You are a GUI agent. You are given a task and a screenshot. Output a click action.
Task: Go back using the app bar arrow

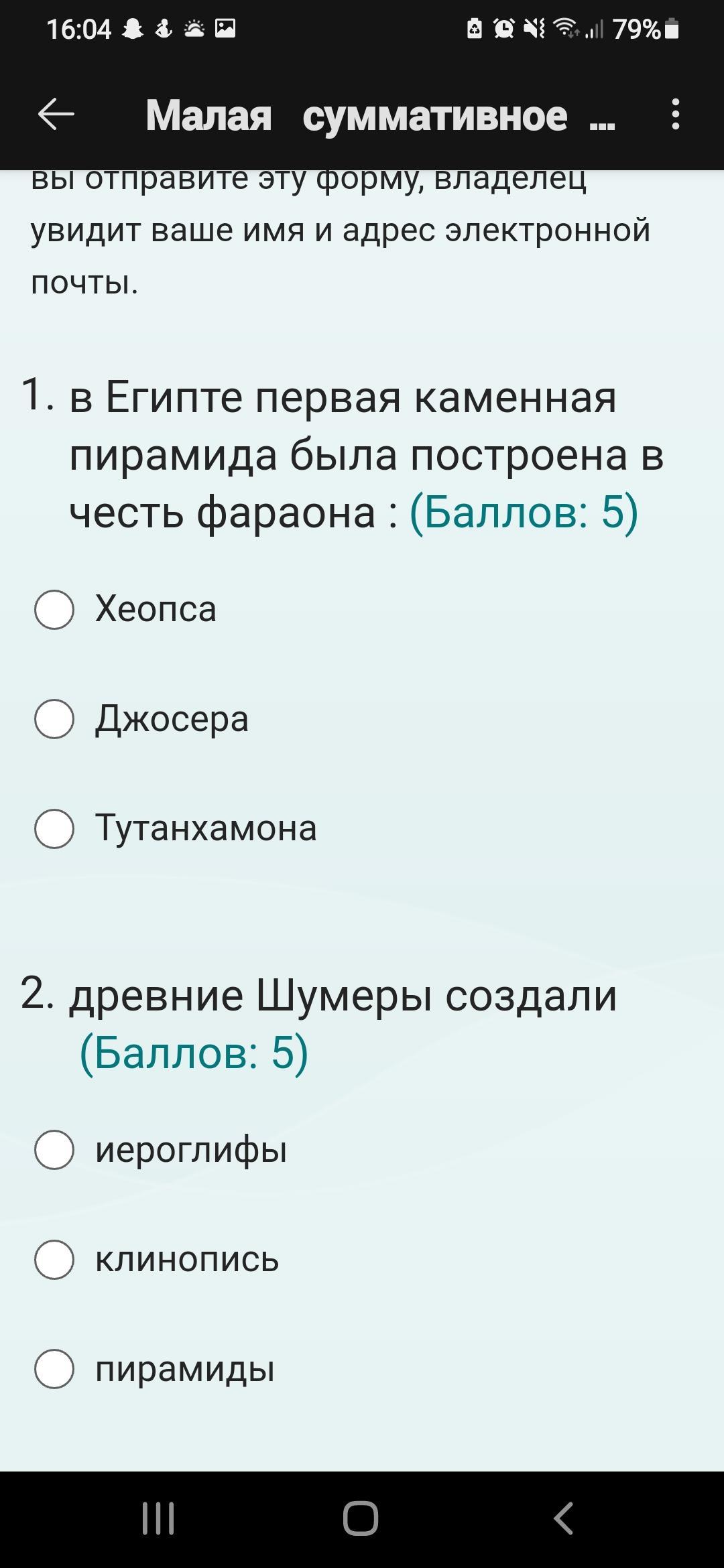pos(56,115)
